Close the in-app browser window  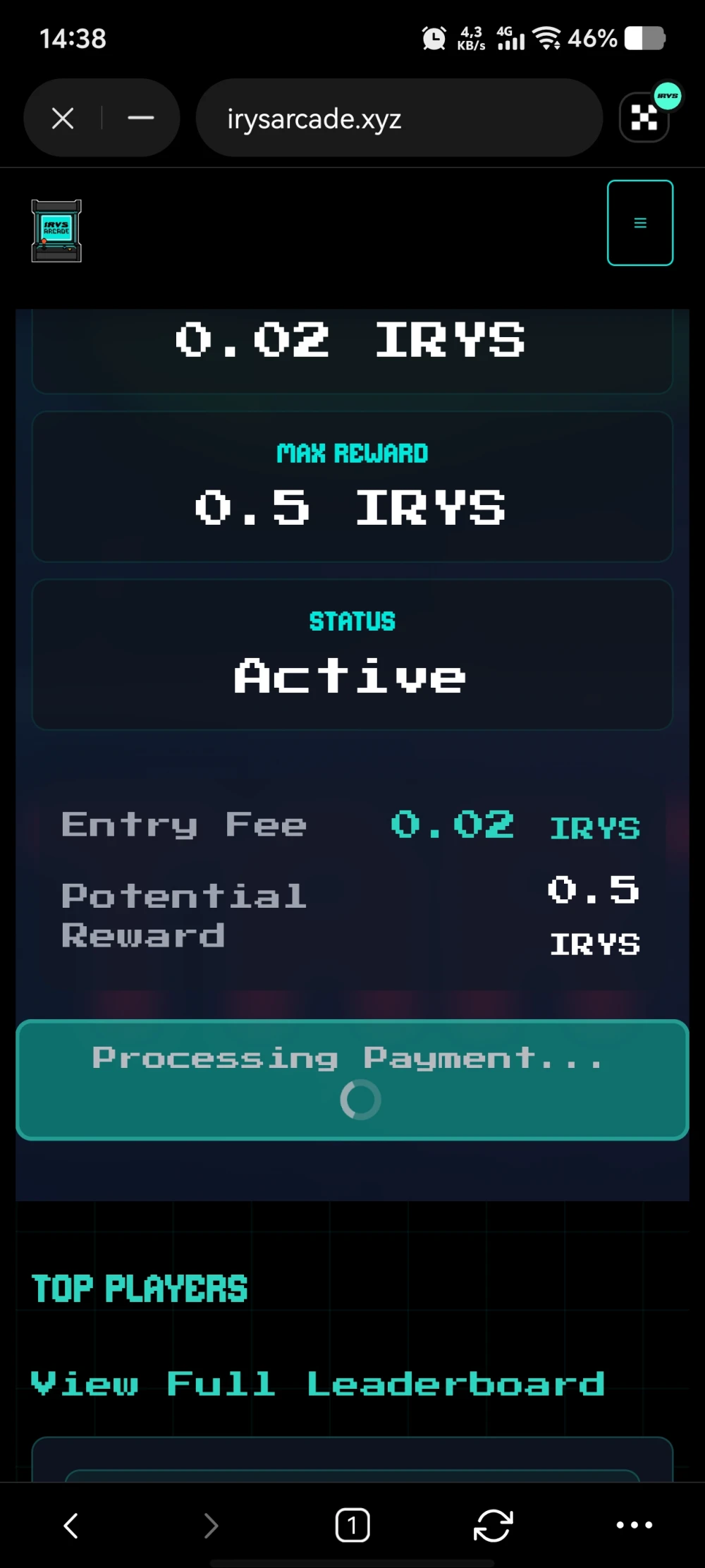[63, 118]
